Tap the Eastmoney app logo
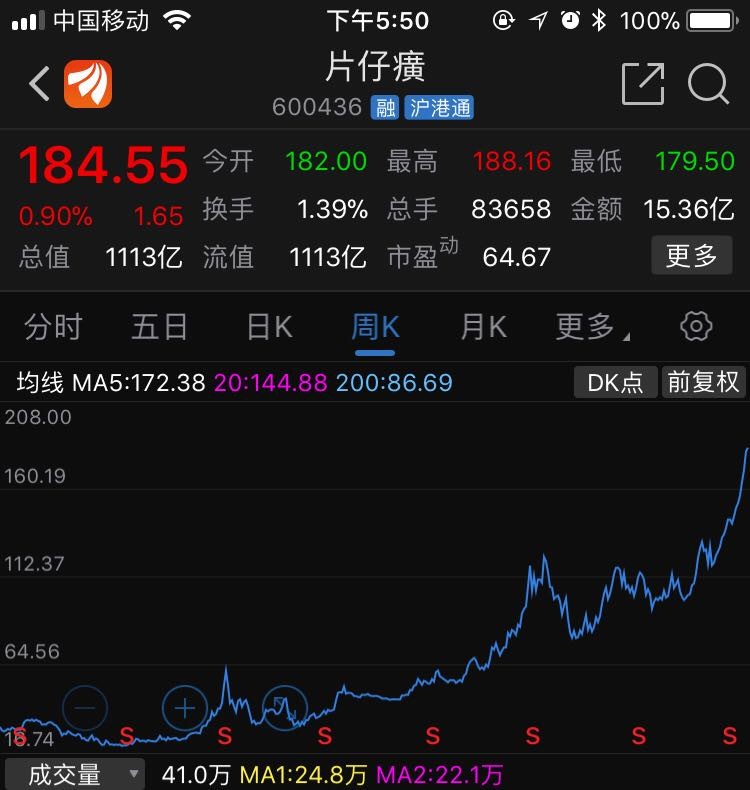750x790 pixels. click(x=88, y=84)
